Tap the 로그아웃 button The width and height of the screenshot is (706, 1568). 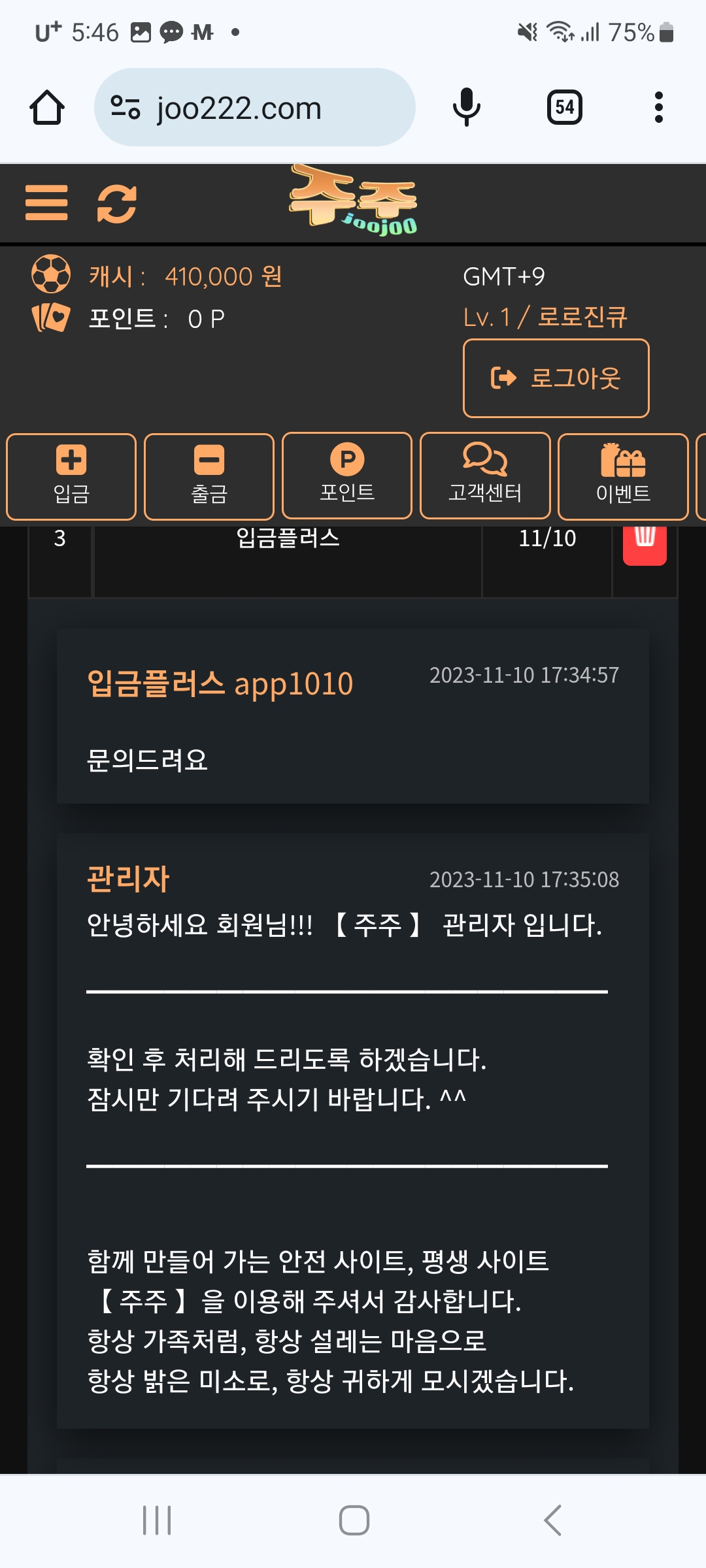(556, 378)
